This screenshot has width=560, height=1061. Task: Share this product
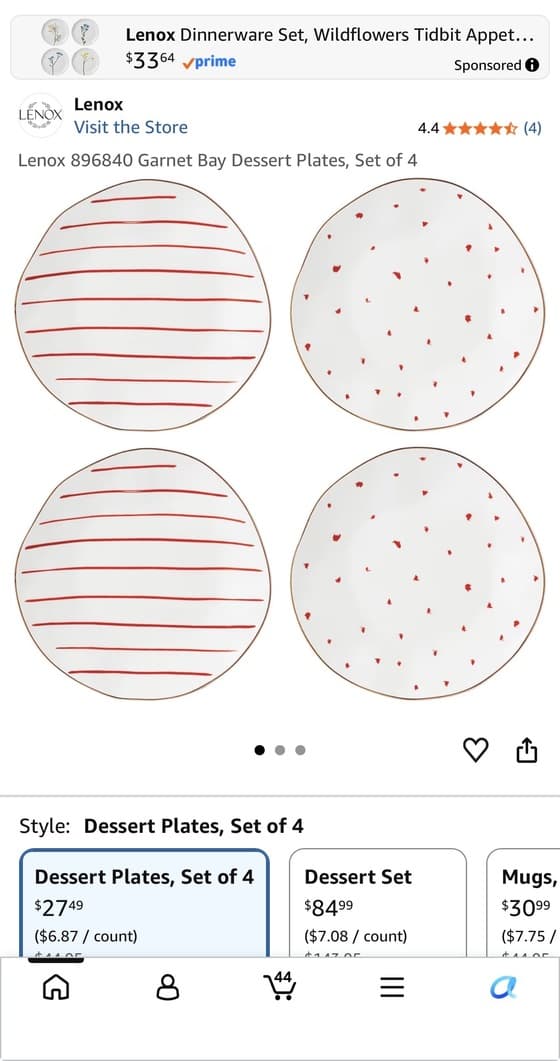(527, 750)
